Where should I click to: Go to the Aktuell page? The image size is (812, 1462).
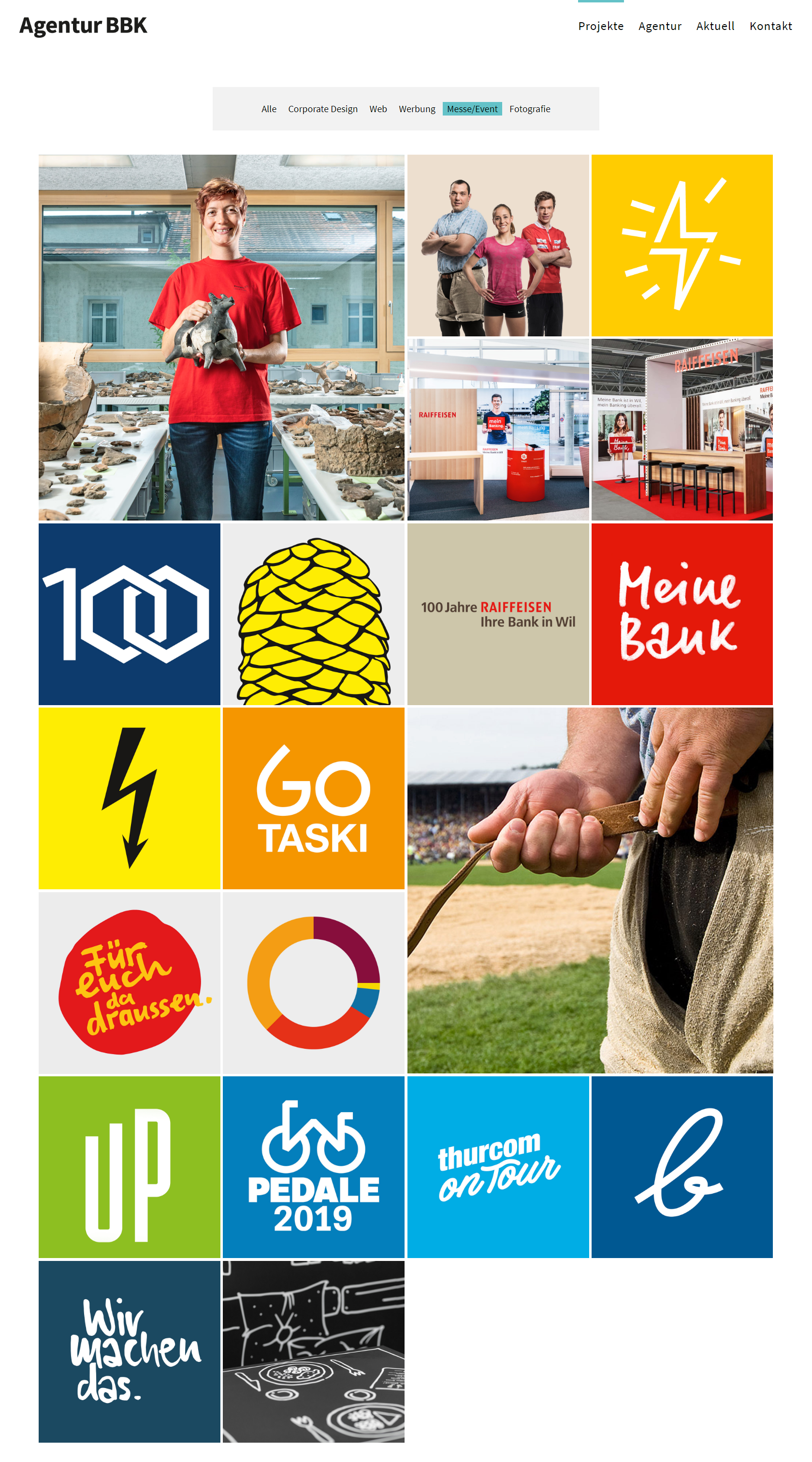(x=715, y=26)
